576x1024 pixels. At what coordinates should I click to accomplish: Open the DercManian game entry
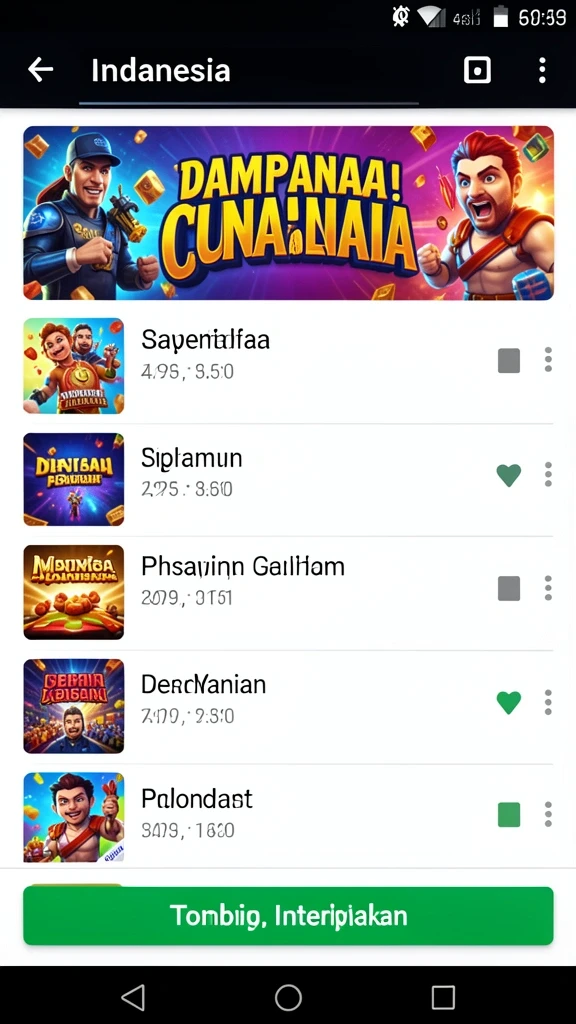click(288, 706)
